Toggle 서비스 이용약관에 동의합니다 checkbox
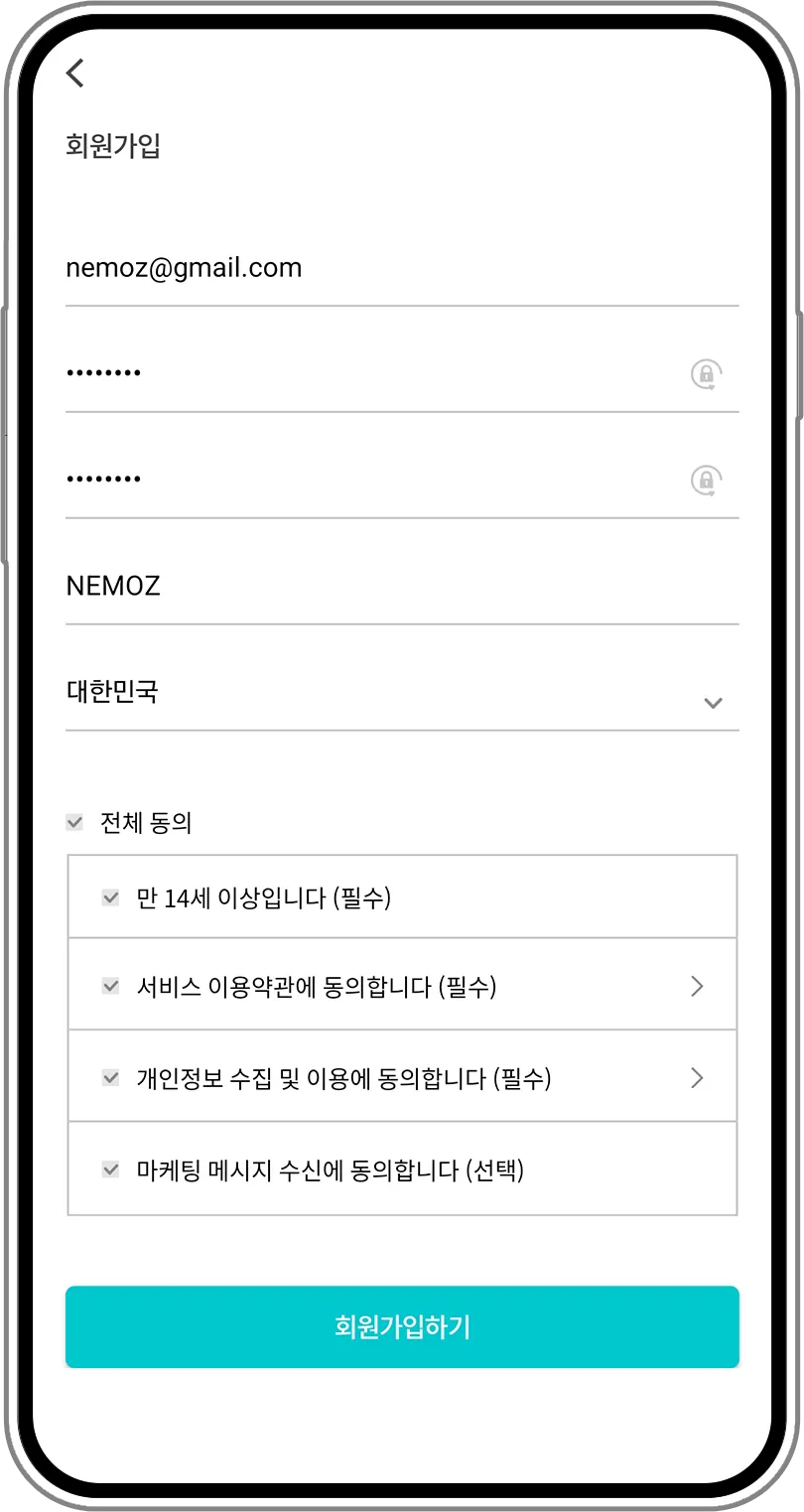Image resolution: width=804 pixels, height=1512 pixels. (x=110, y=986)
